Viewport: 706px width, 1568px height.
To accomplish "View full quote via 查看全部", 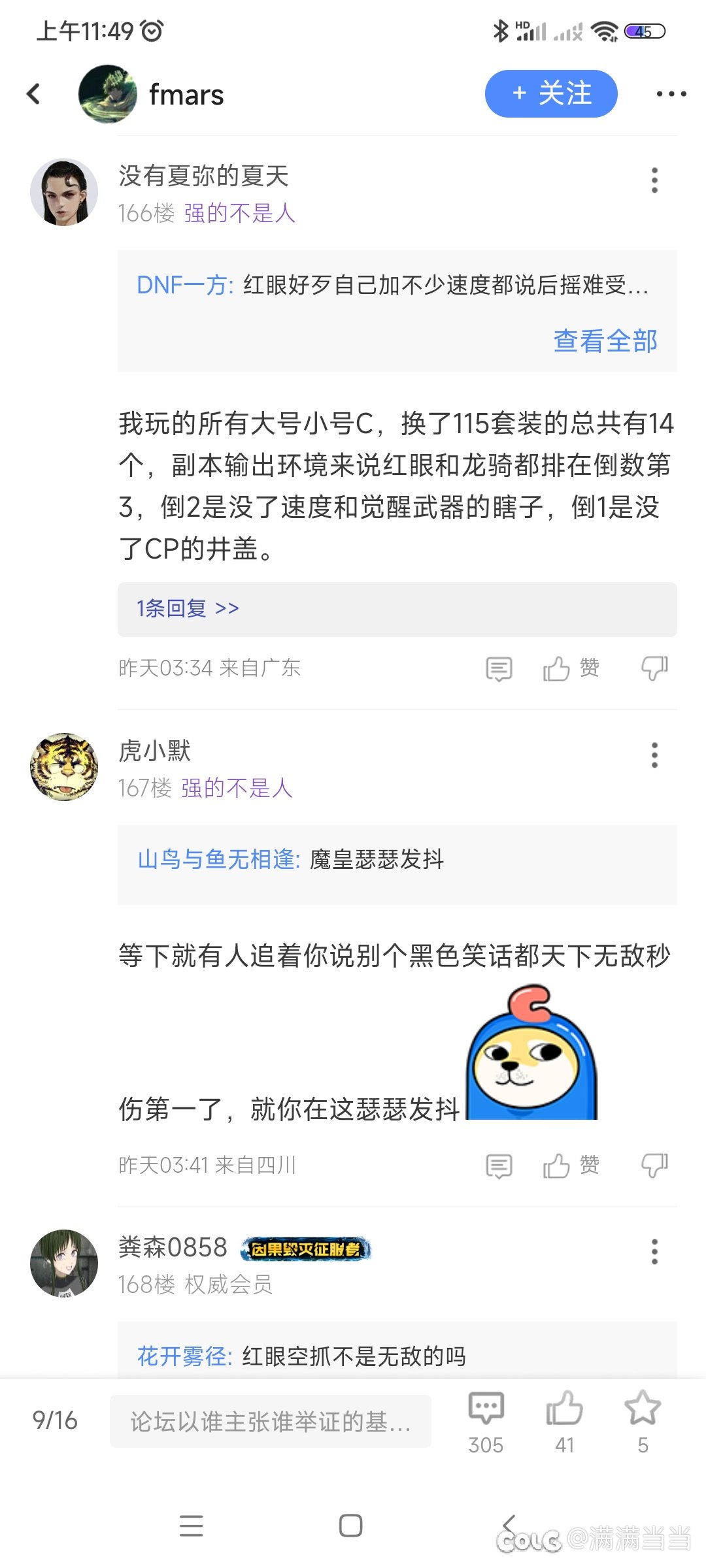I will (605, 340).
